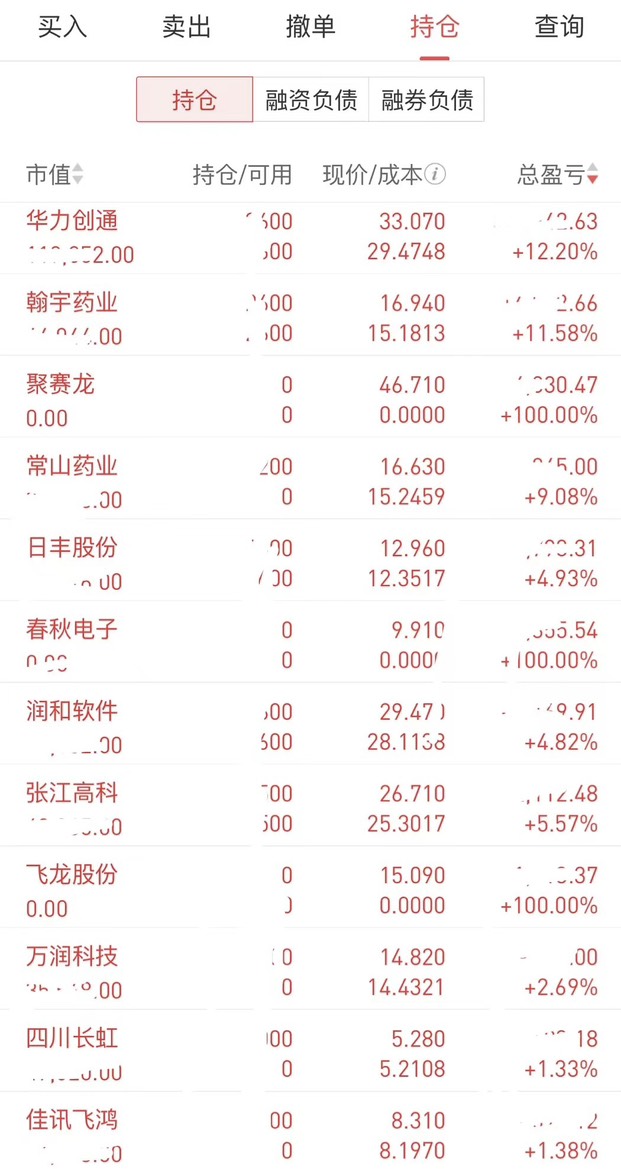621x1169 pixels.
Task: Select the 持仓 segment button
Action: tap(194, 100)
